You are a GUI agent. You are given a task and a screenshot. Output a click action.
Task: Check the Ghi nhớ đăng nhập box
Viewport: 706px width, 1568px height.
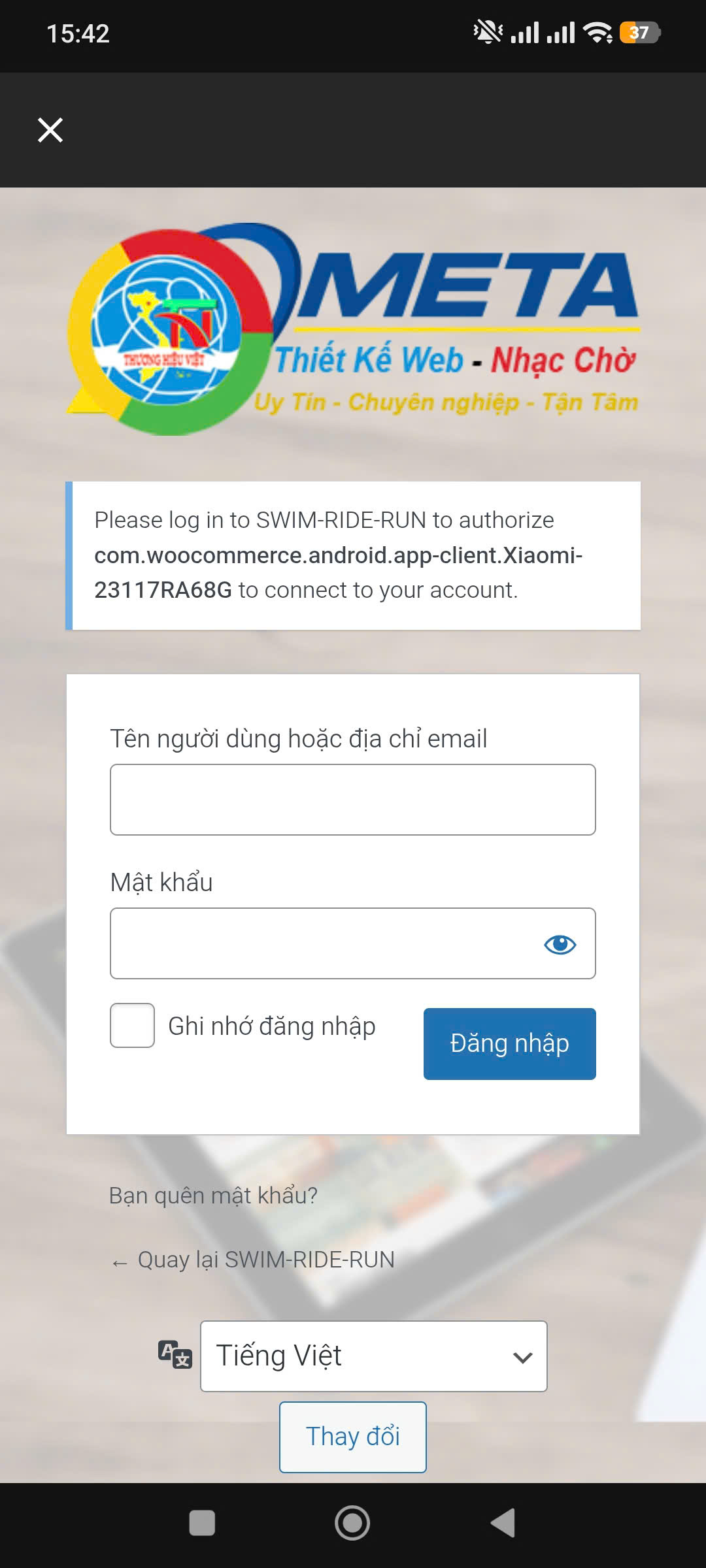133,1026
